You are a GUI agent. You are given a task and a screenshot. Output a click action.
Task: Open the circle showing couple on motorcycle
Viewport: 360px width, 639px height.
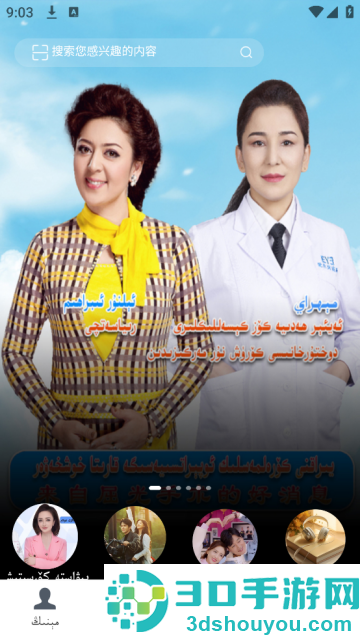click(135, 536)
